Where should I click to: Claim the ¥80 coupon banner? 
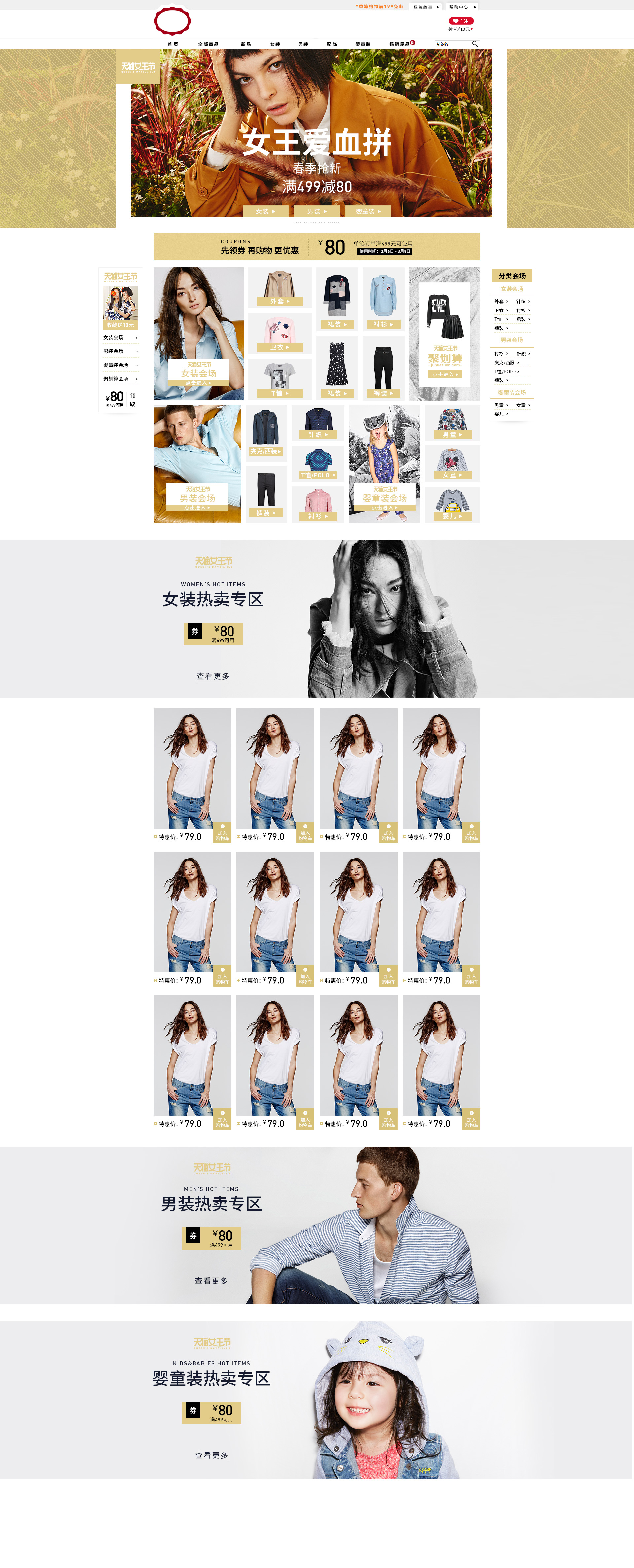coord(317,246)
